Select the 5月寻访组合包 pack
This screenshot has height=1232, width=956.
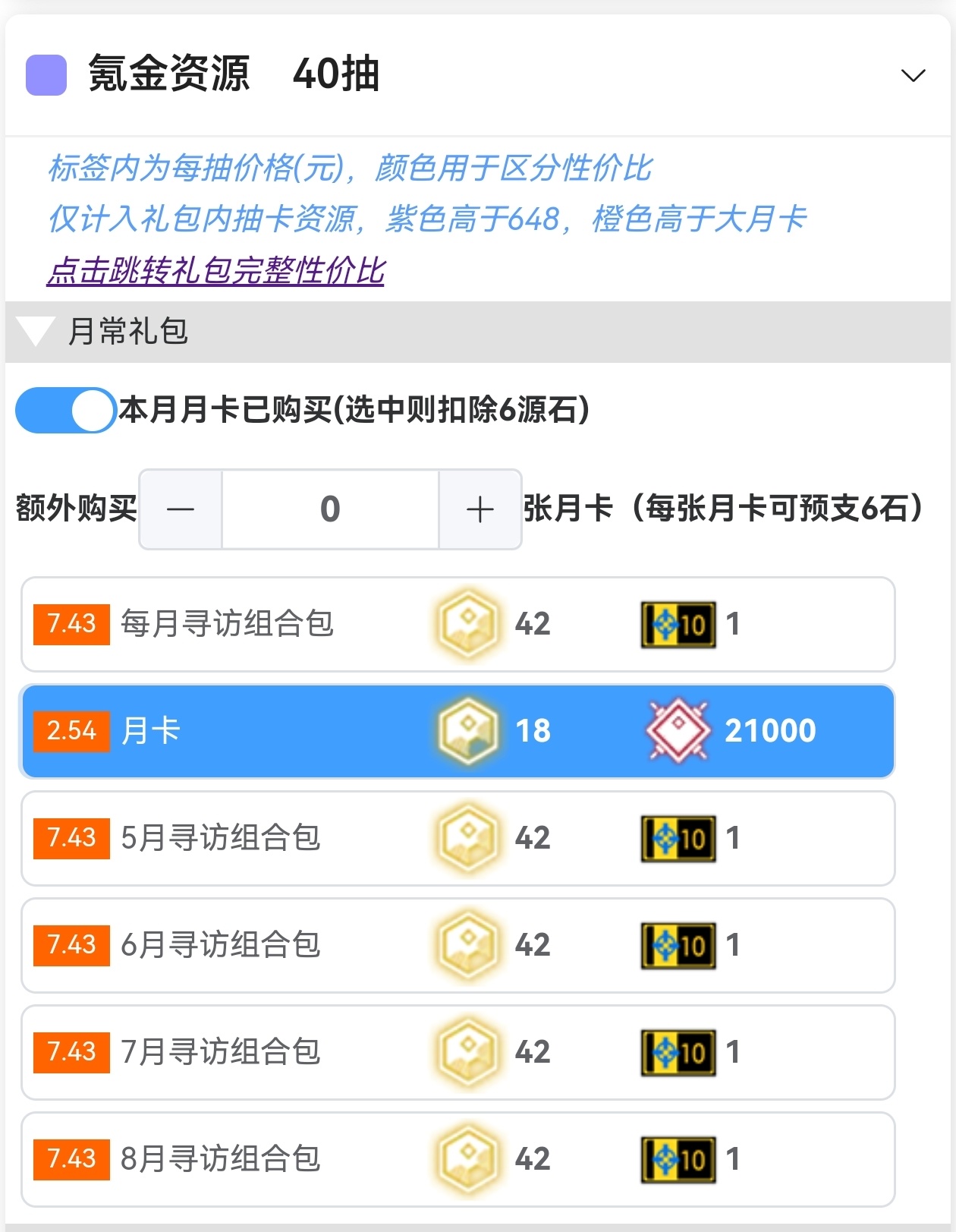[458, 839]
